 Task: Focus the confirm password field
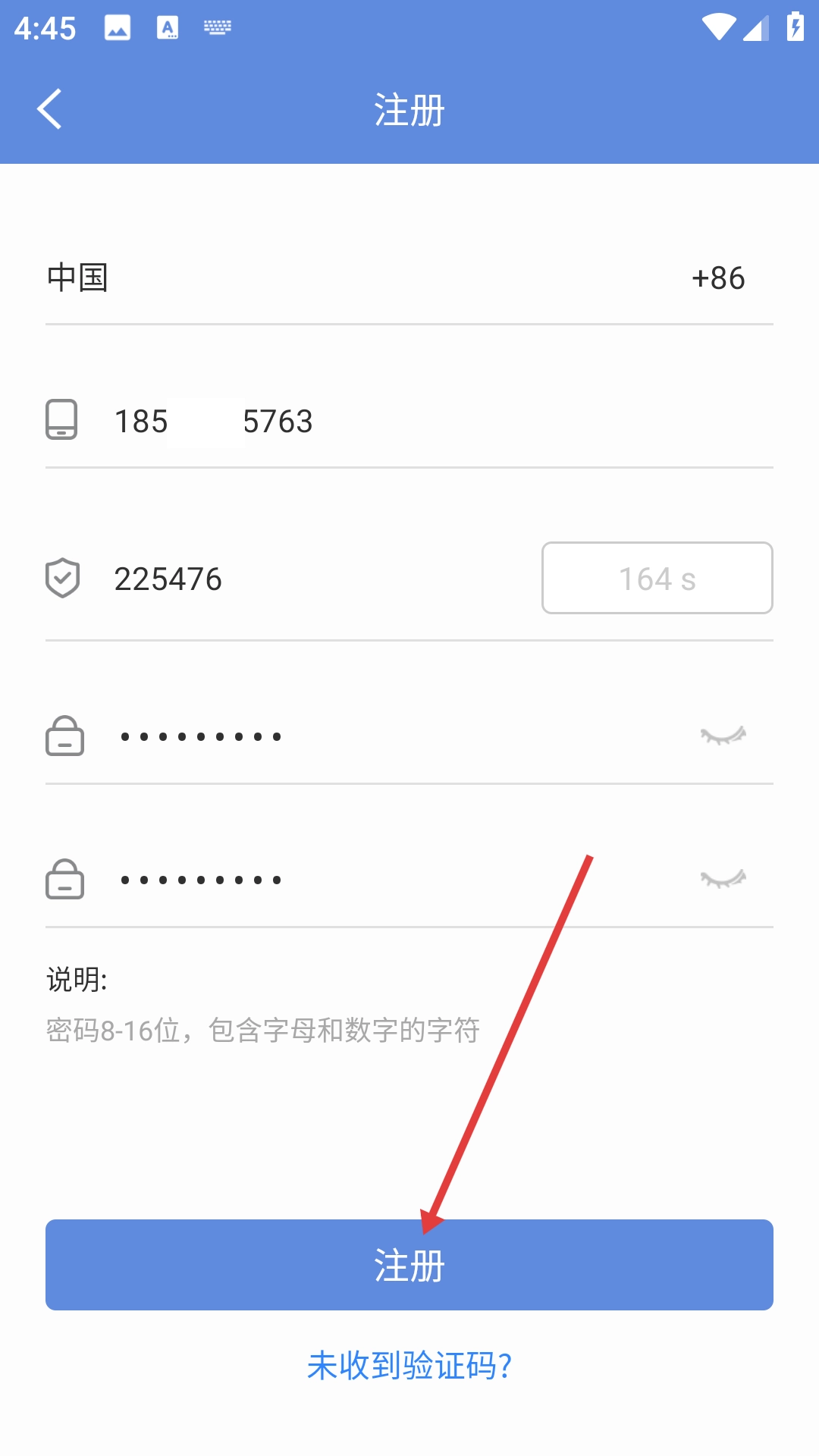tap(379, 880)
